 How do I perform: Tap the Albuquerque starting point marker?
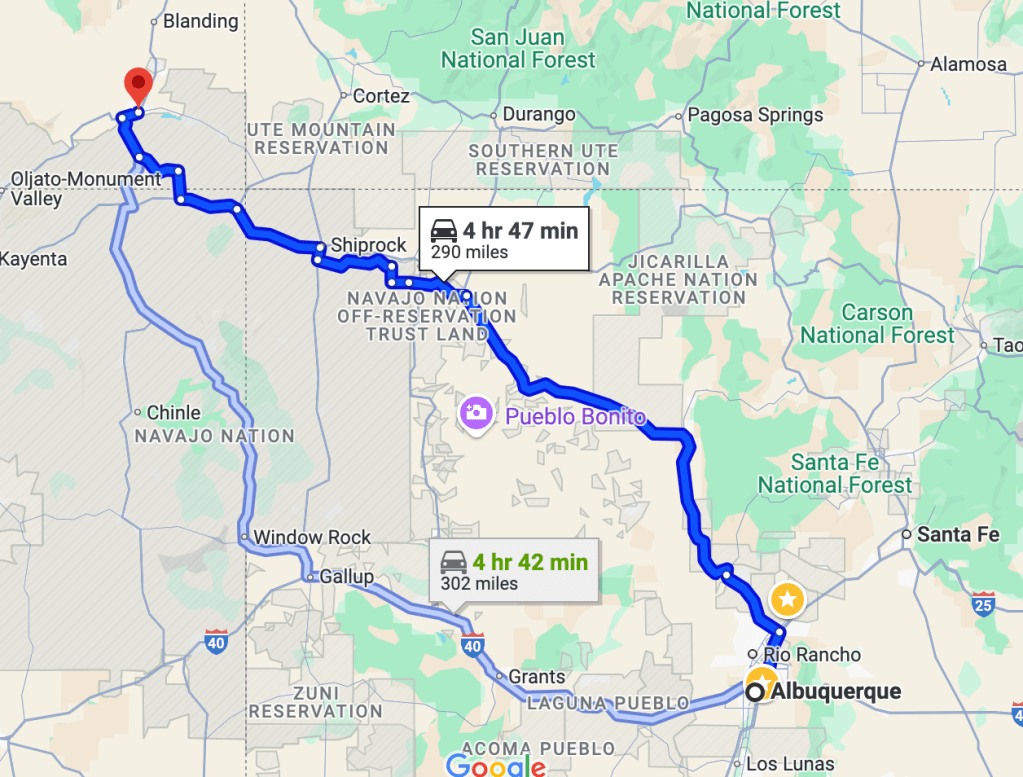(x=752, y=692)
